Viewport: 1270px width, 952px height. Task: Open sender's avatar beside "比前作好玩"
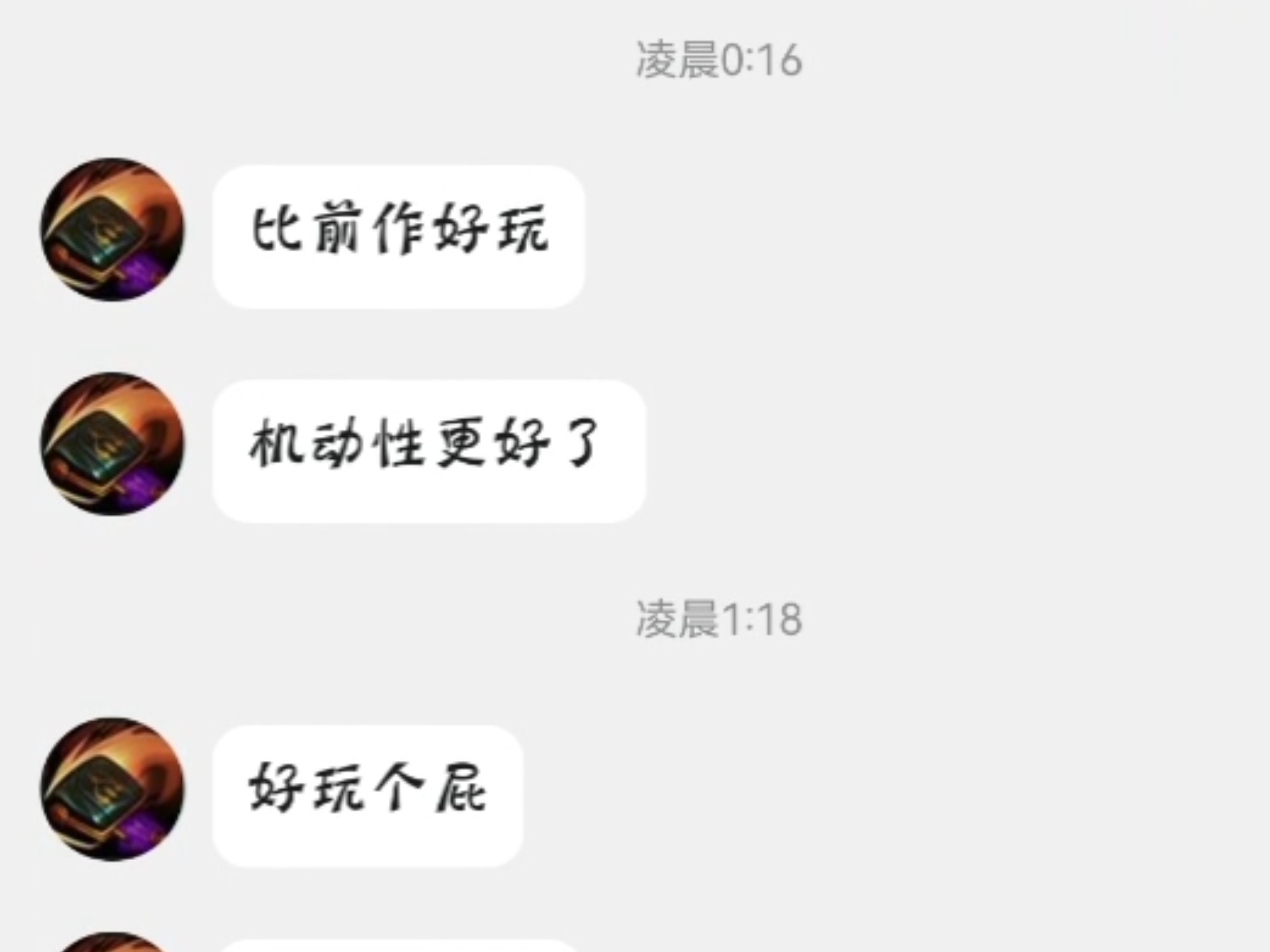(112, 229)
